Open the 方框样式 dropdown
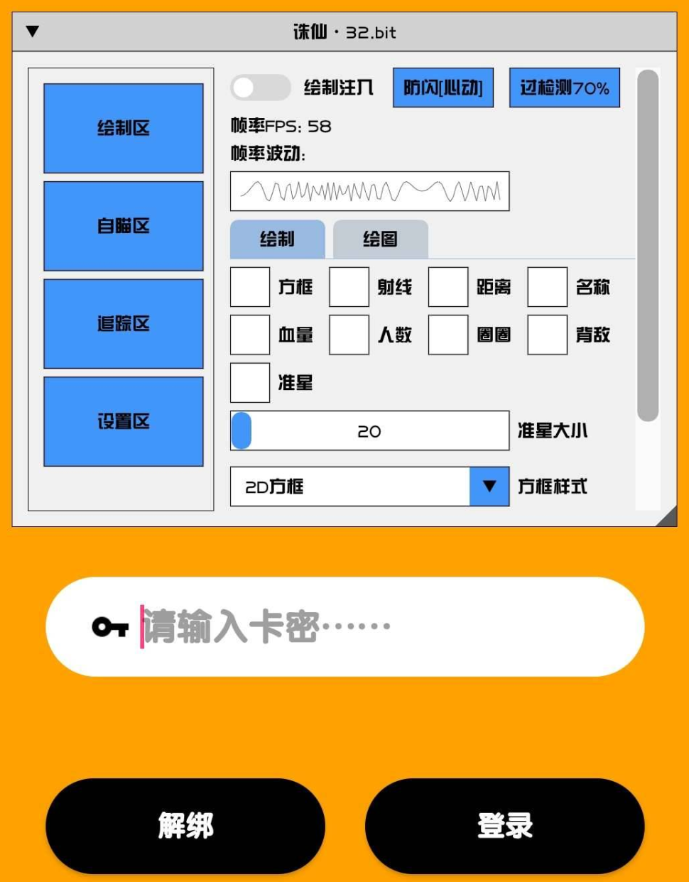This screenshot has width=689, height=882. tap(489, 487)
